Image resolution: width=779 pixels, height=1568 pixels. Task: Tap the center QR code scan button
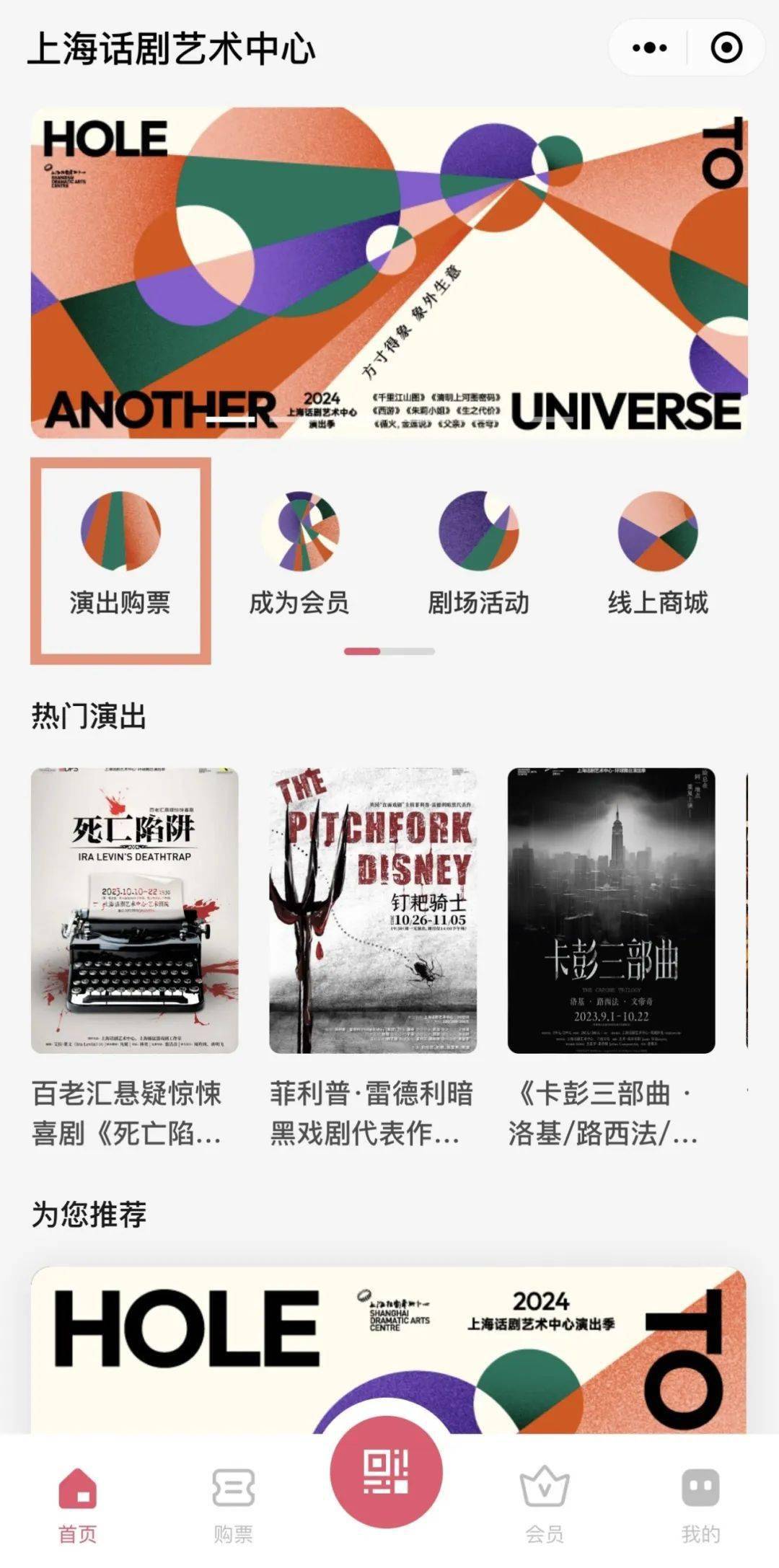[x=387, y=1471]
